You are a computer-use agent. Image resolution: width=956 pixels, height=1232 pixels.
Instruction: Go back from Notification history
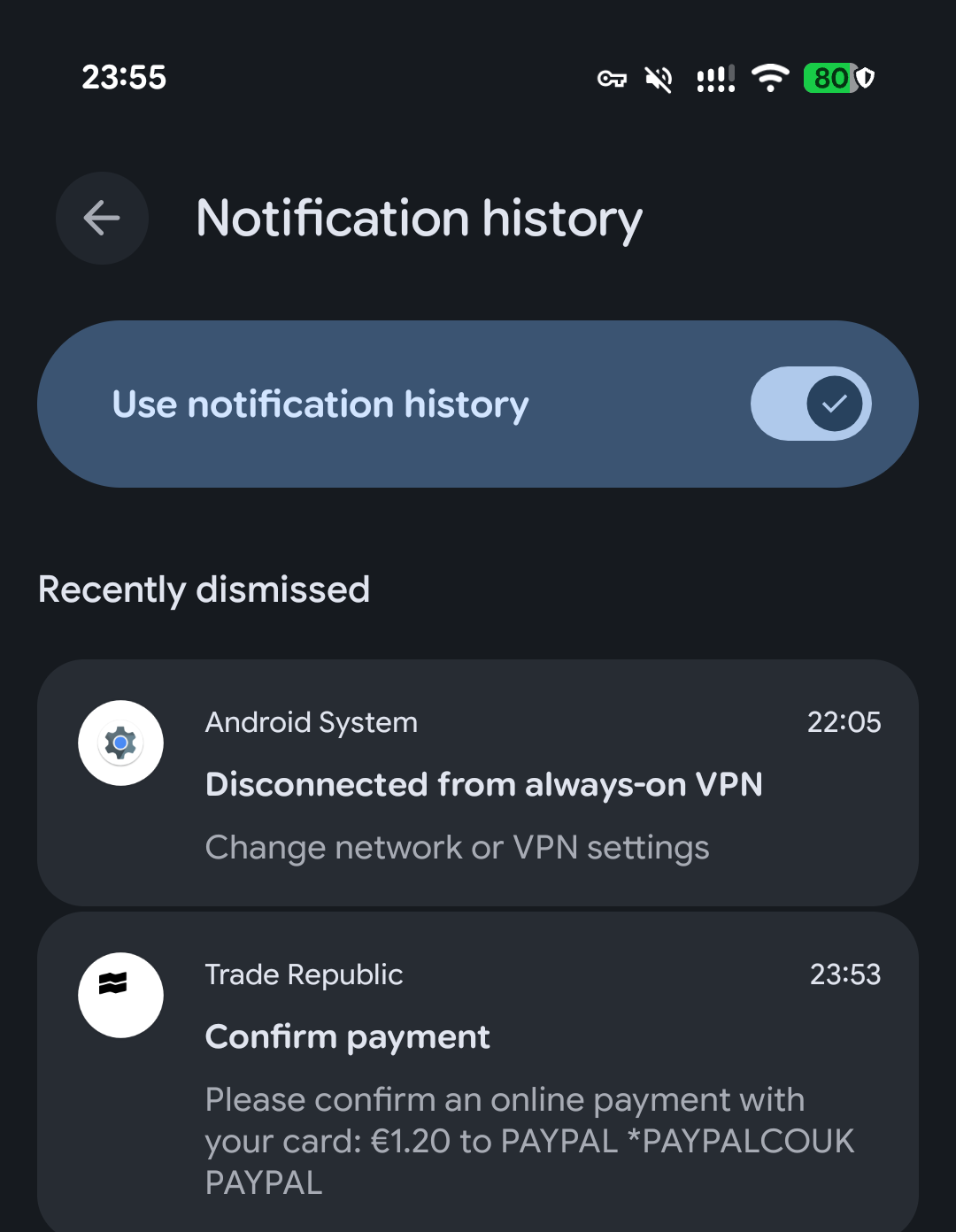click(x=102, y=218)
